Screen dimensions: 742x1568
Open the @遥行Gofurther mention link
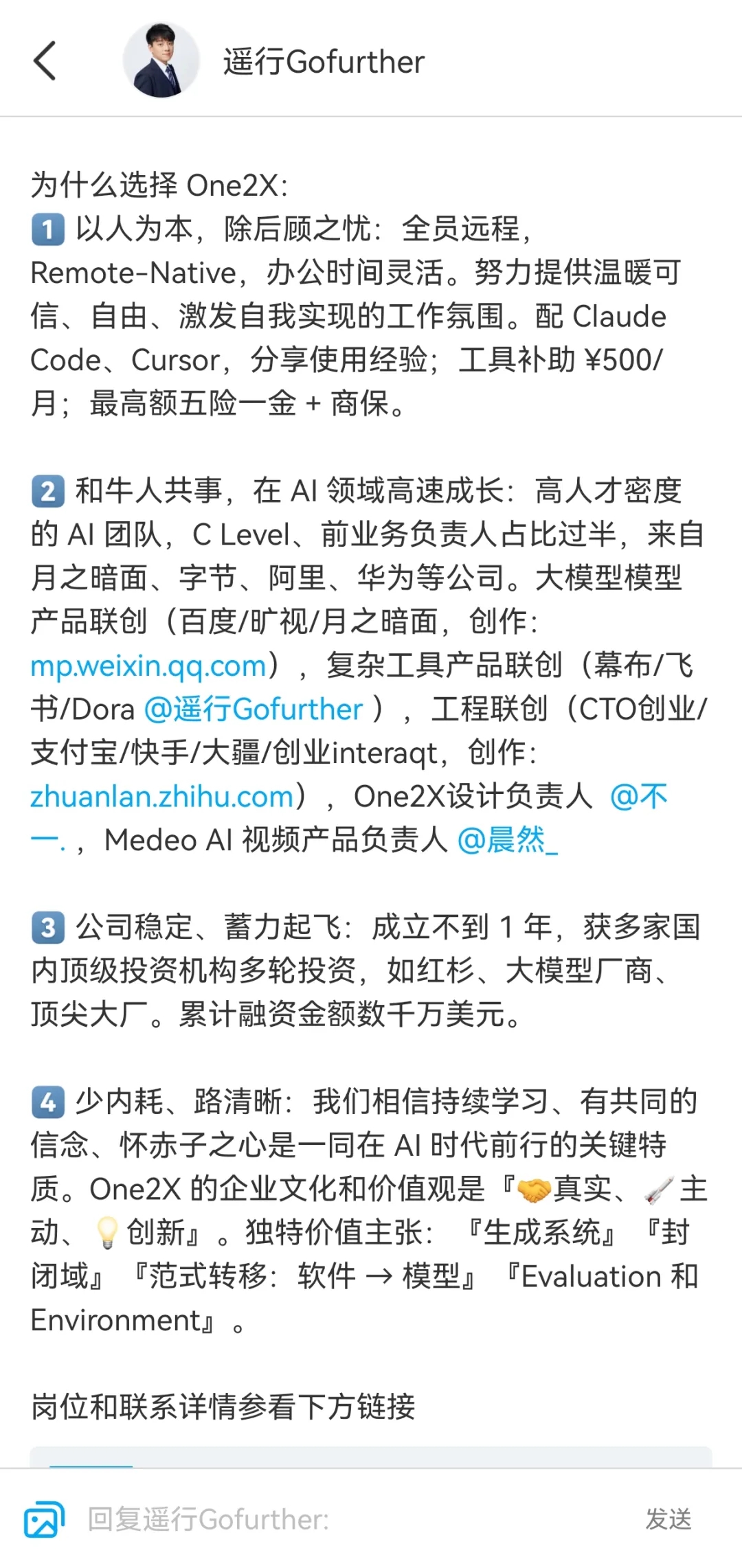pyautogui.click(x=253, y=709)
